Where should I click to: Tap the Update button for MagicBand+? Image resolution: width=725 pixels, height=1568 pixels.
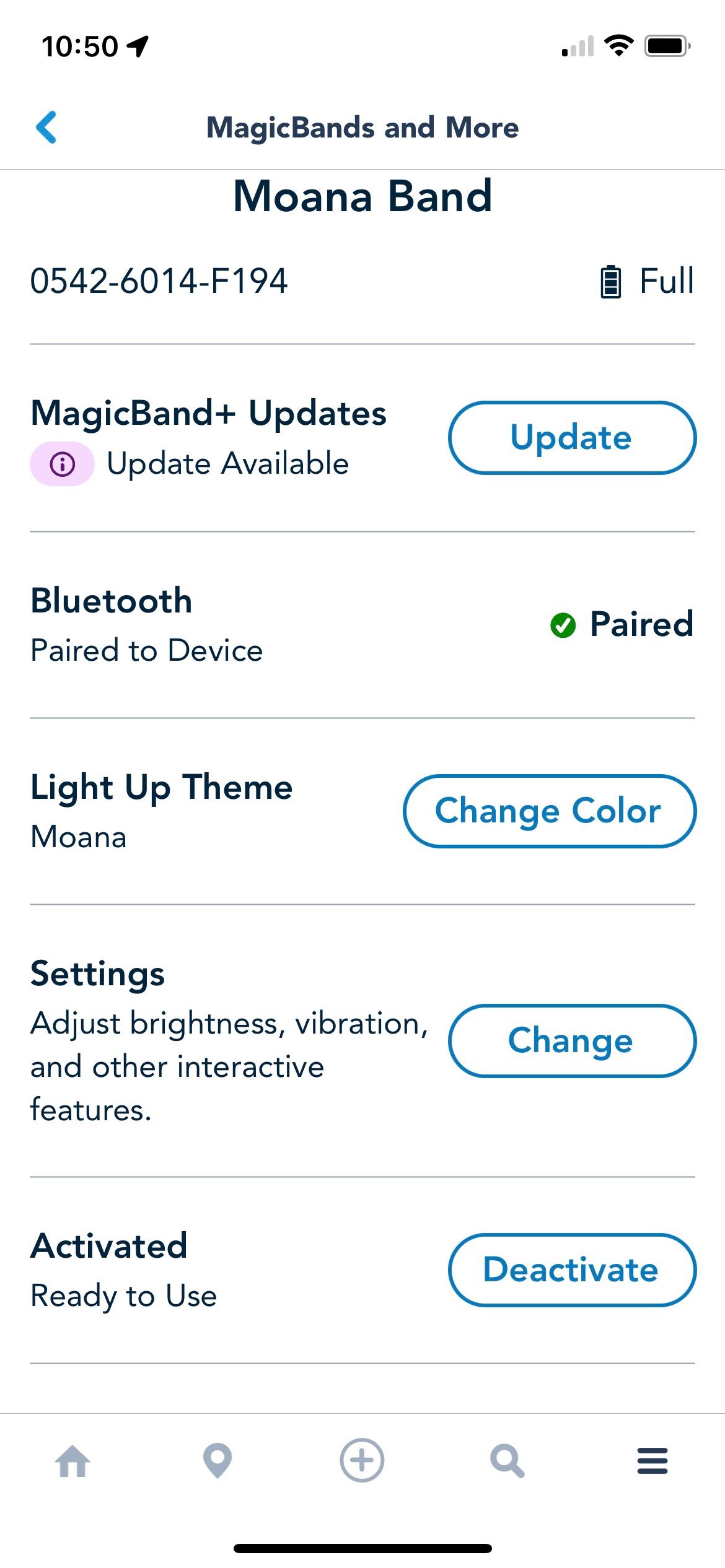pyautogui.click(x=572, y=438)
